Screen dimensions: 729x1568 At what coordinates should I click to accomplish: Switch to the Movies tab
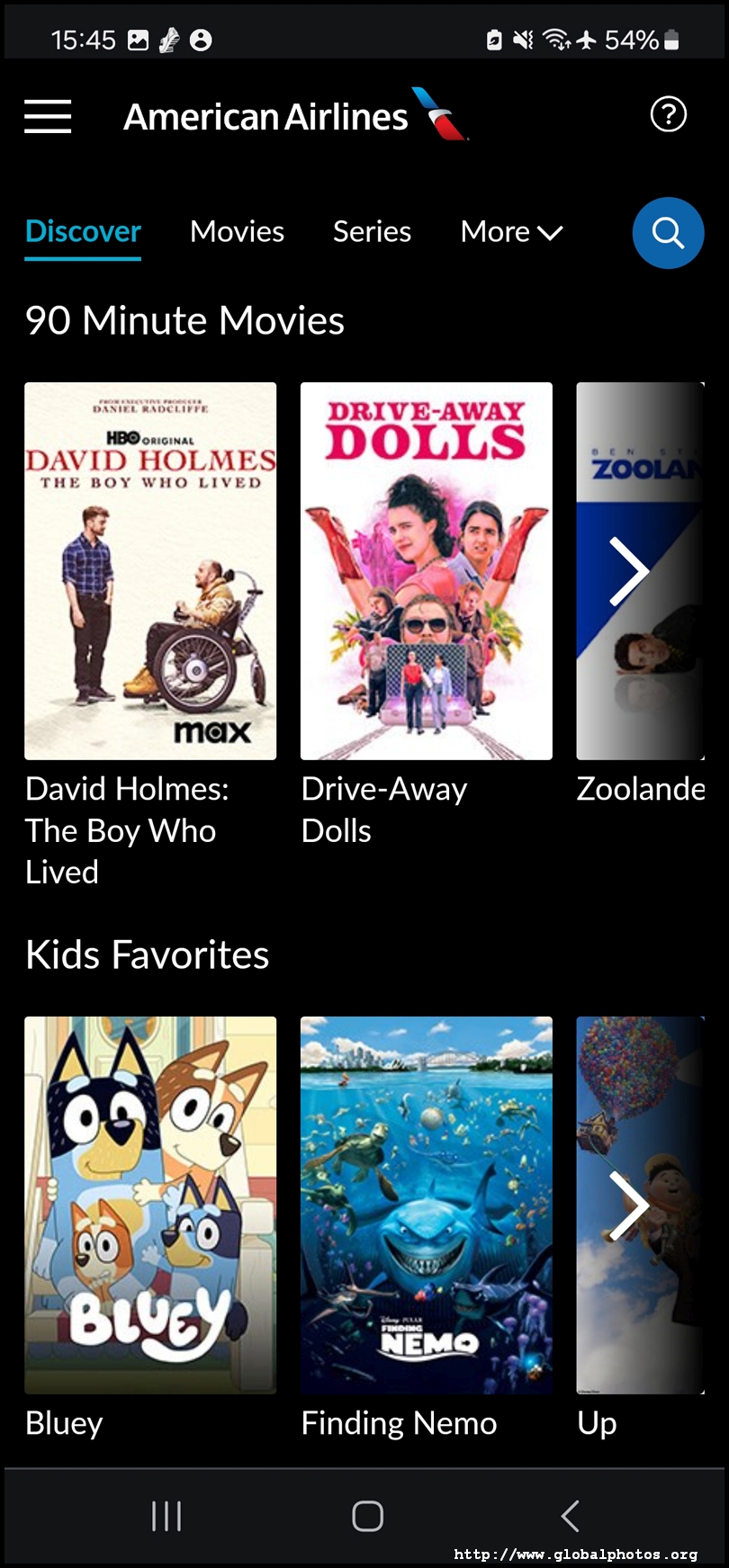237,232
